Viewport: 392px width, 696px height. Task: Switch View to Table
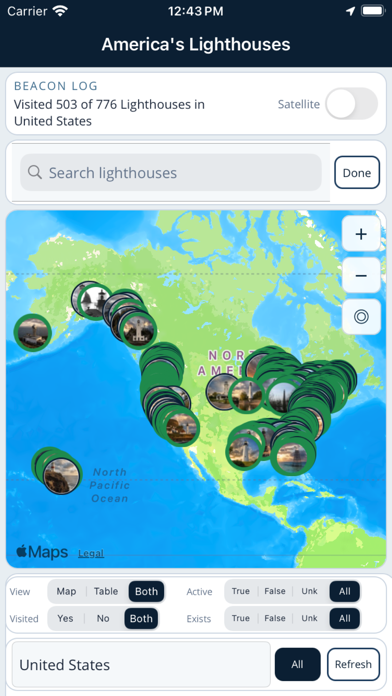click(x=106, y=591)
